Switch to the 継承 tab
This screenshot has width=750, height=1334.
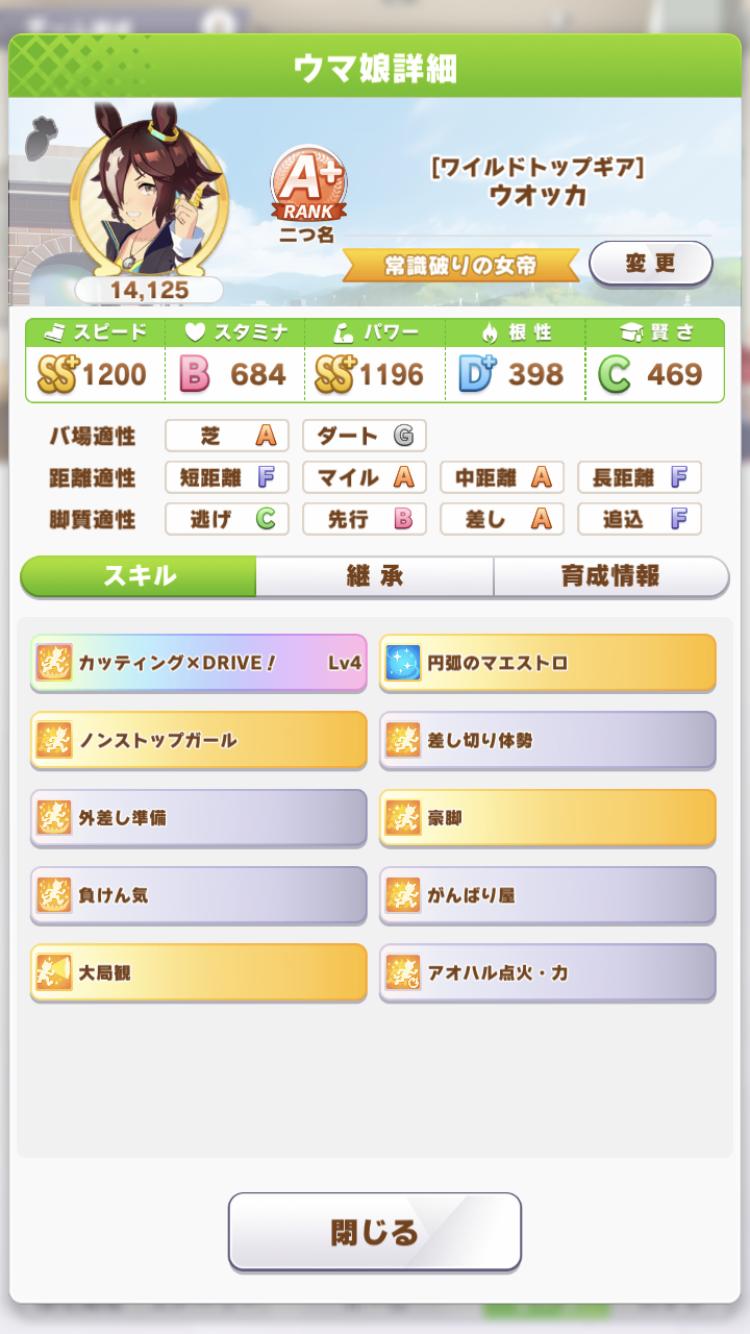click(374, 576)
